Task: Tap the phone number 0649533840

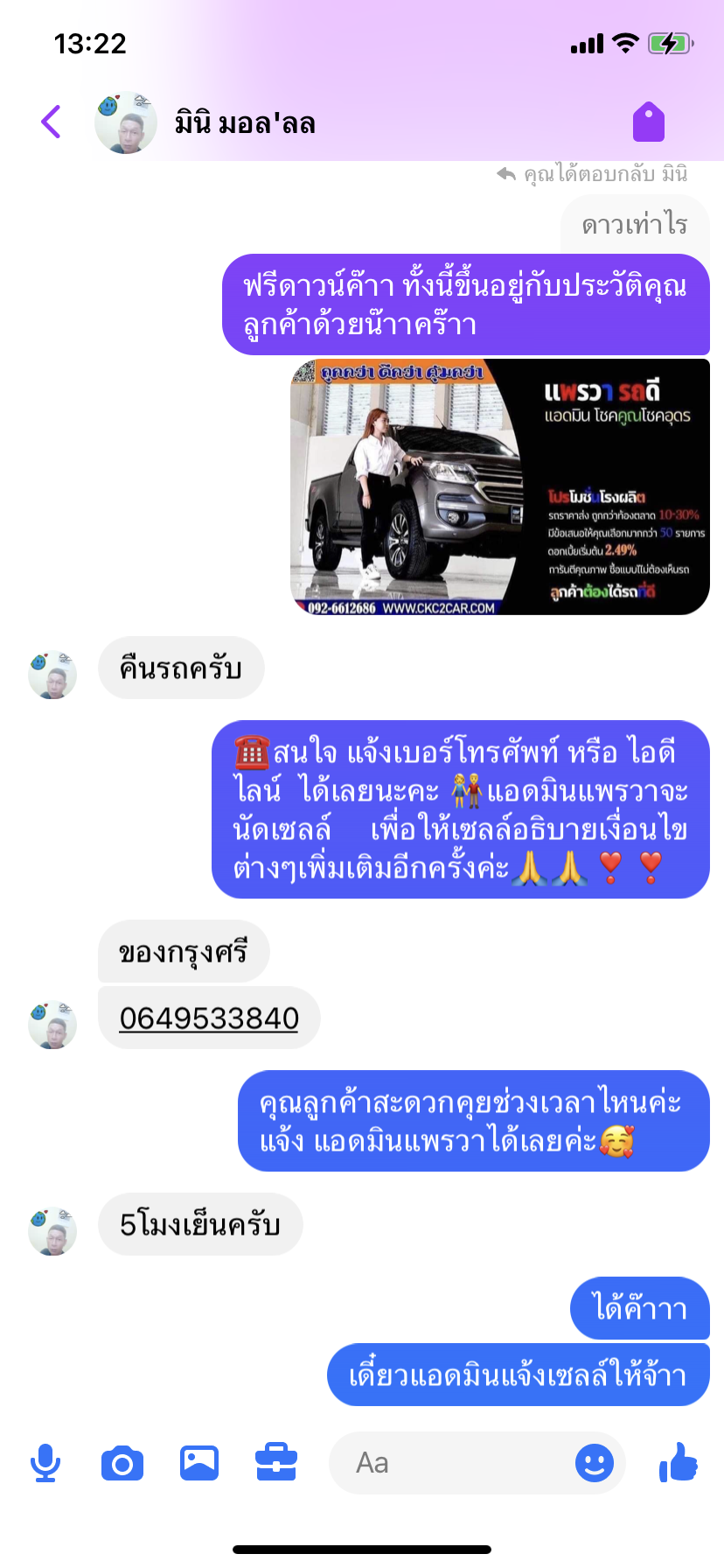Action: pyautogui.click(x=209, y=1018)
